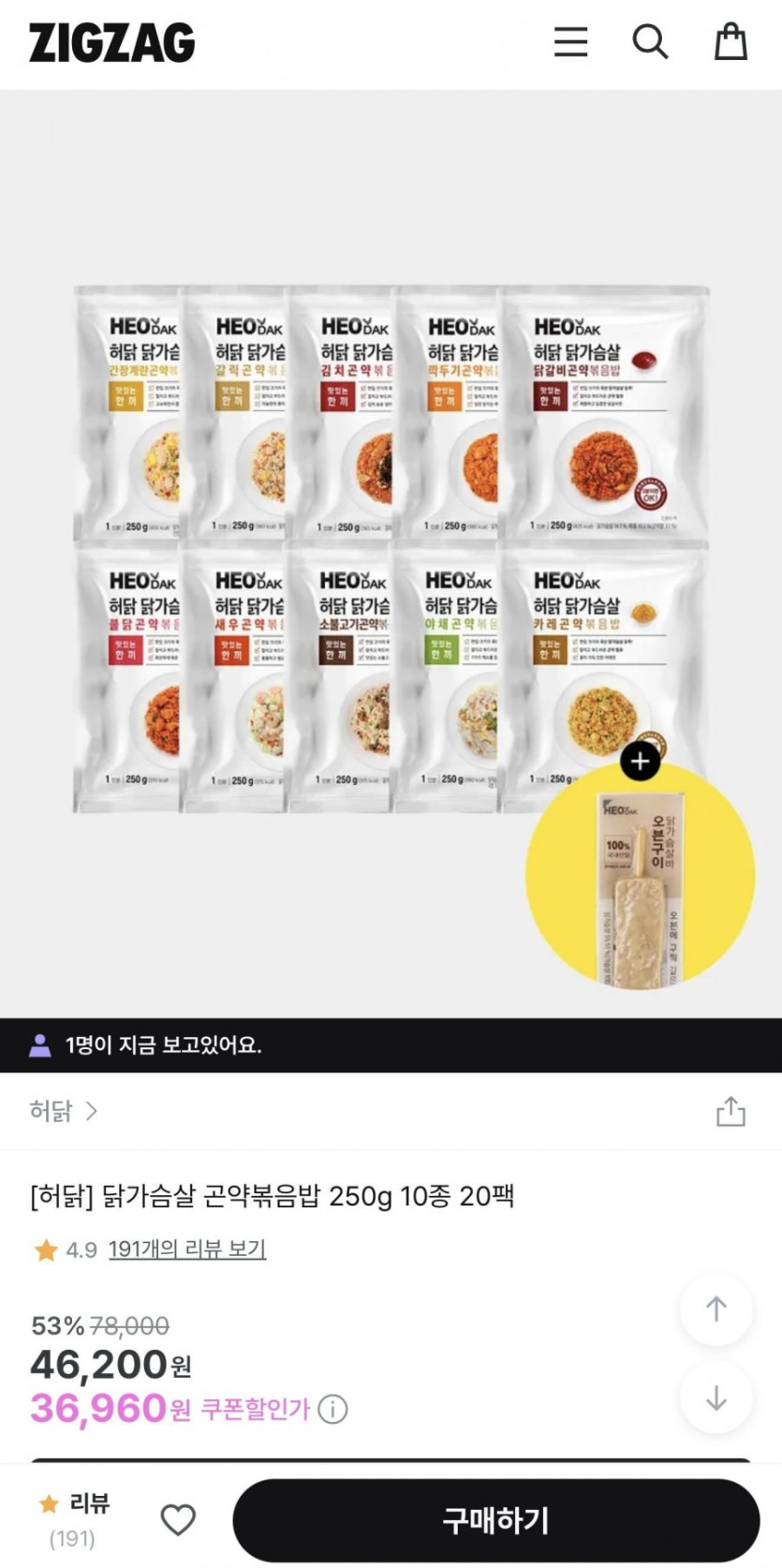The image size is (782, 1568).
Task: Jump to top of page
Action: tap(716, 1309)
